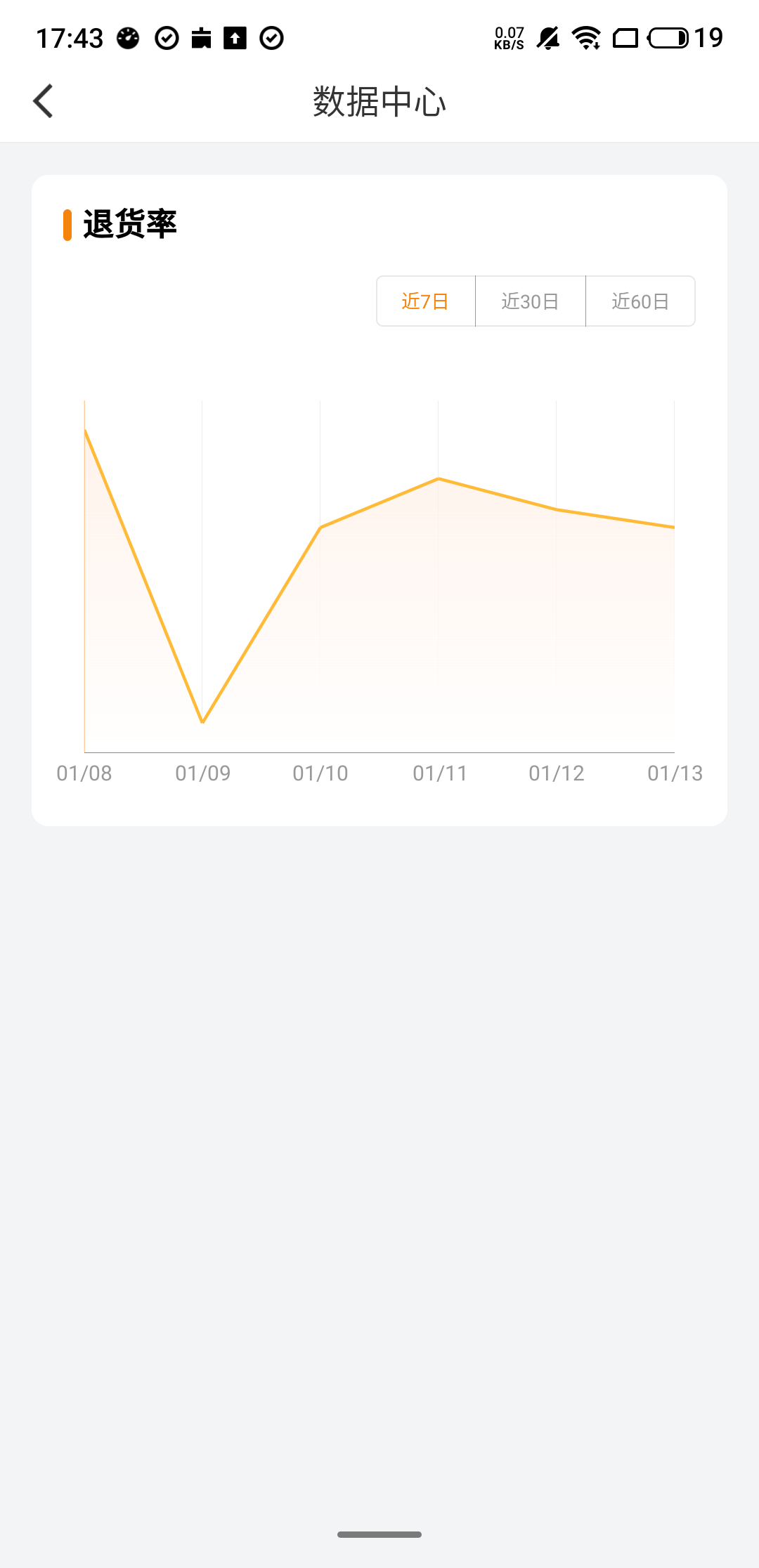Switch to the 近30日 range
Screen dimensions: 759x1568
[531, 301]
